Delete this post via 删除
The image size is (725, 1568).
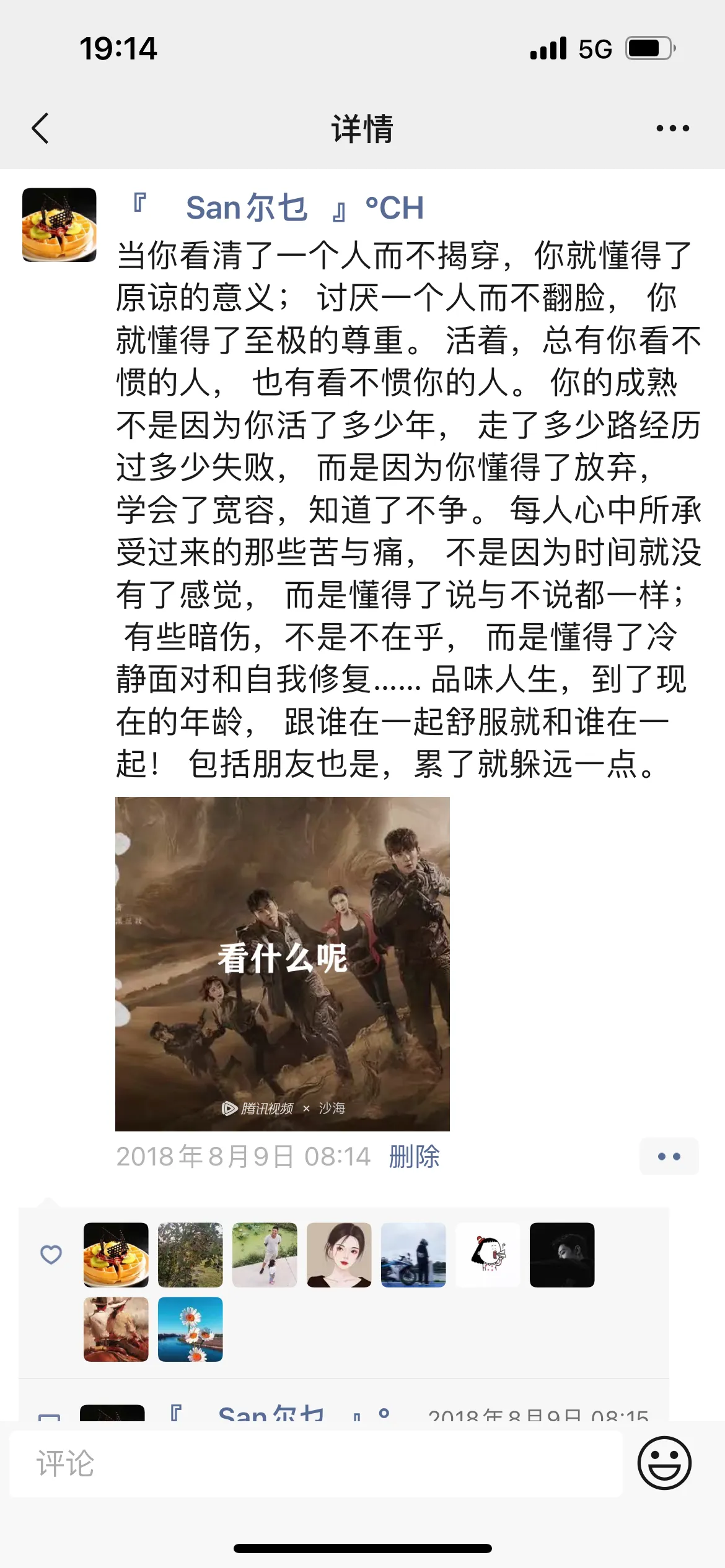coord(414,1156)
